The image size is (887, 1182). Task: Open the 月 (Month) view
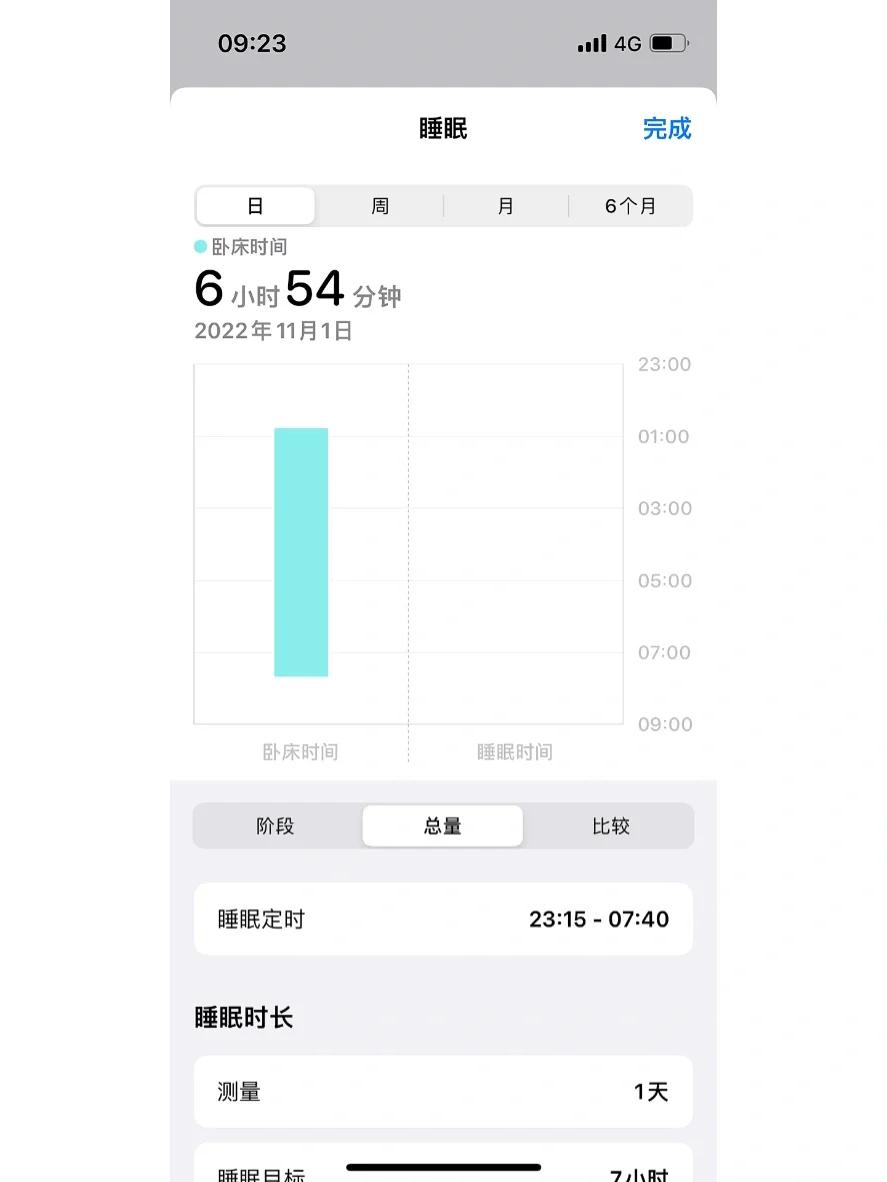[x=506, y=205]
